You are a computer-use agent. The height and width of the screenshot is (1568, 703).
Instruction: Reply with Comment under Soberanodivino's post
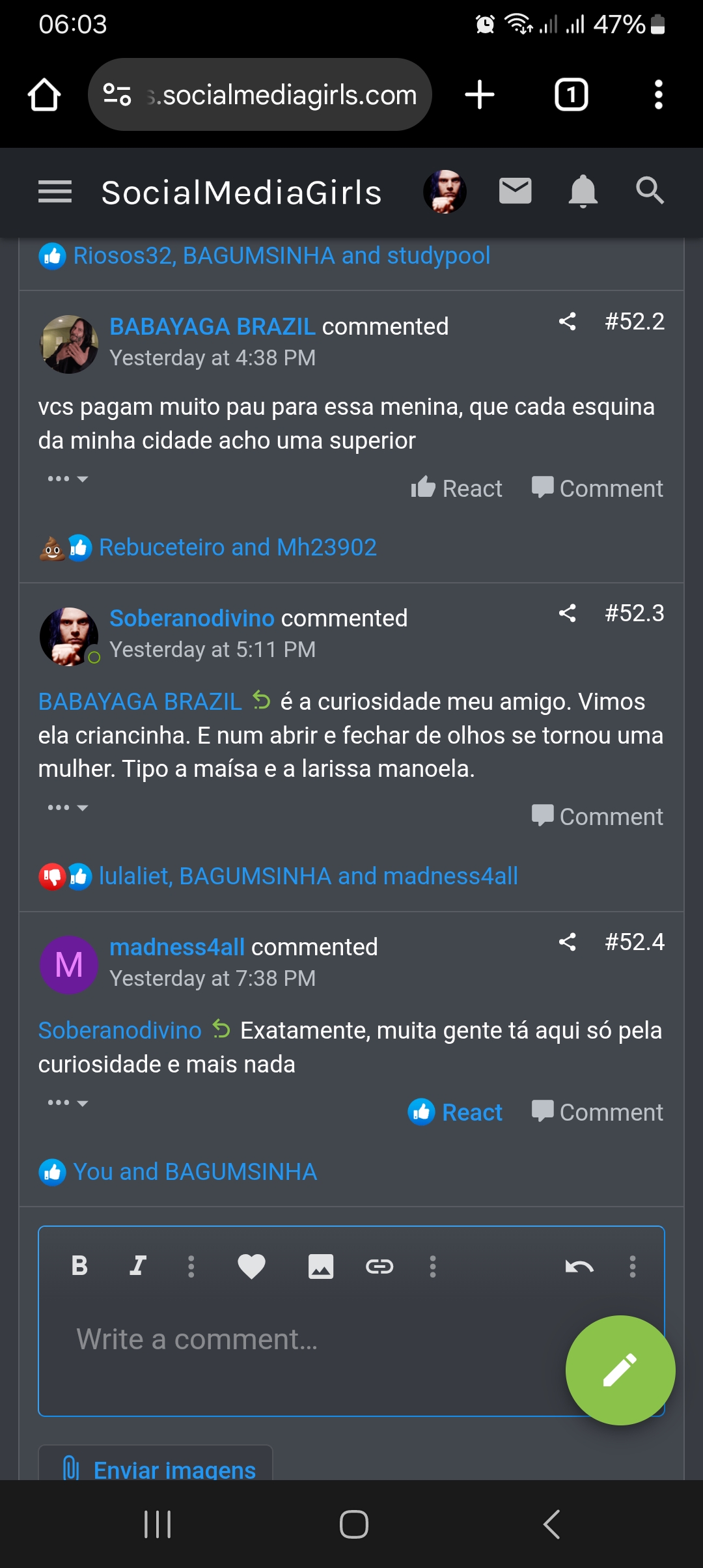(x=597, y=817)
